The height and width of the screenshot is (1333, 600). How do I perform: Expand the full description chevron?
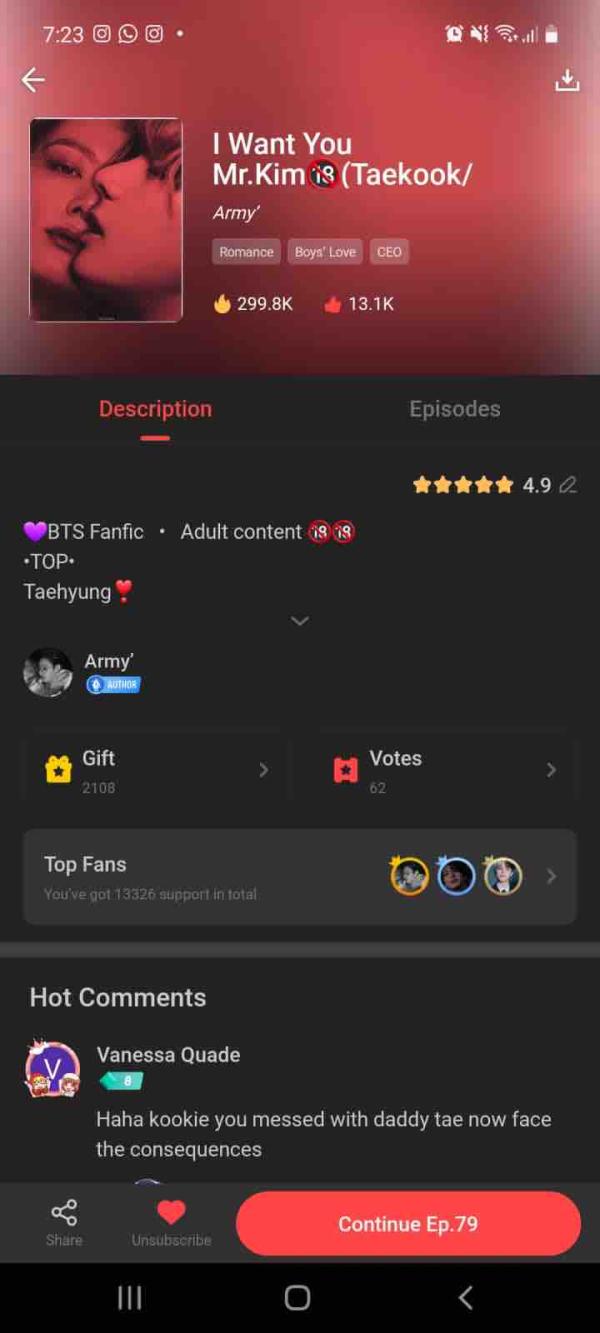coord(299,621)
